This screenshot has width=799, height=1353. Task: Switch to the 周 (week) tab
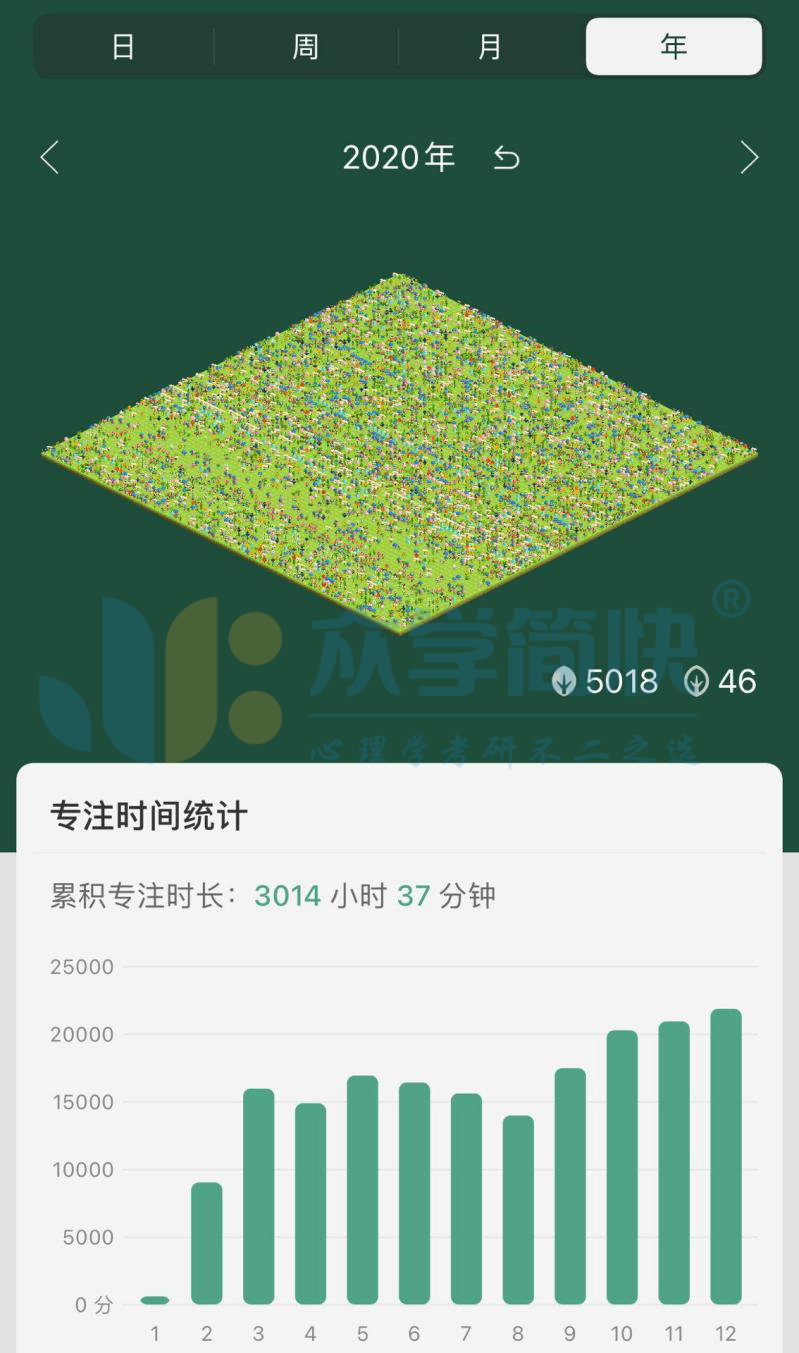(x=306, y=47)
